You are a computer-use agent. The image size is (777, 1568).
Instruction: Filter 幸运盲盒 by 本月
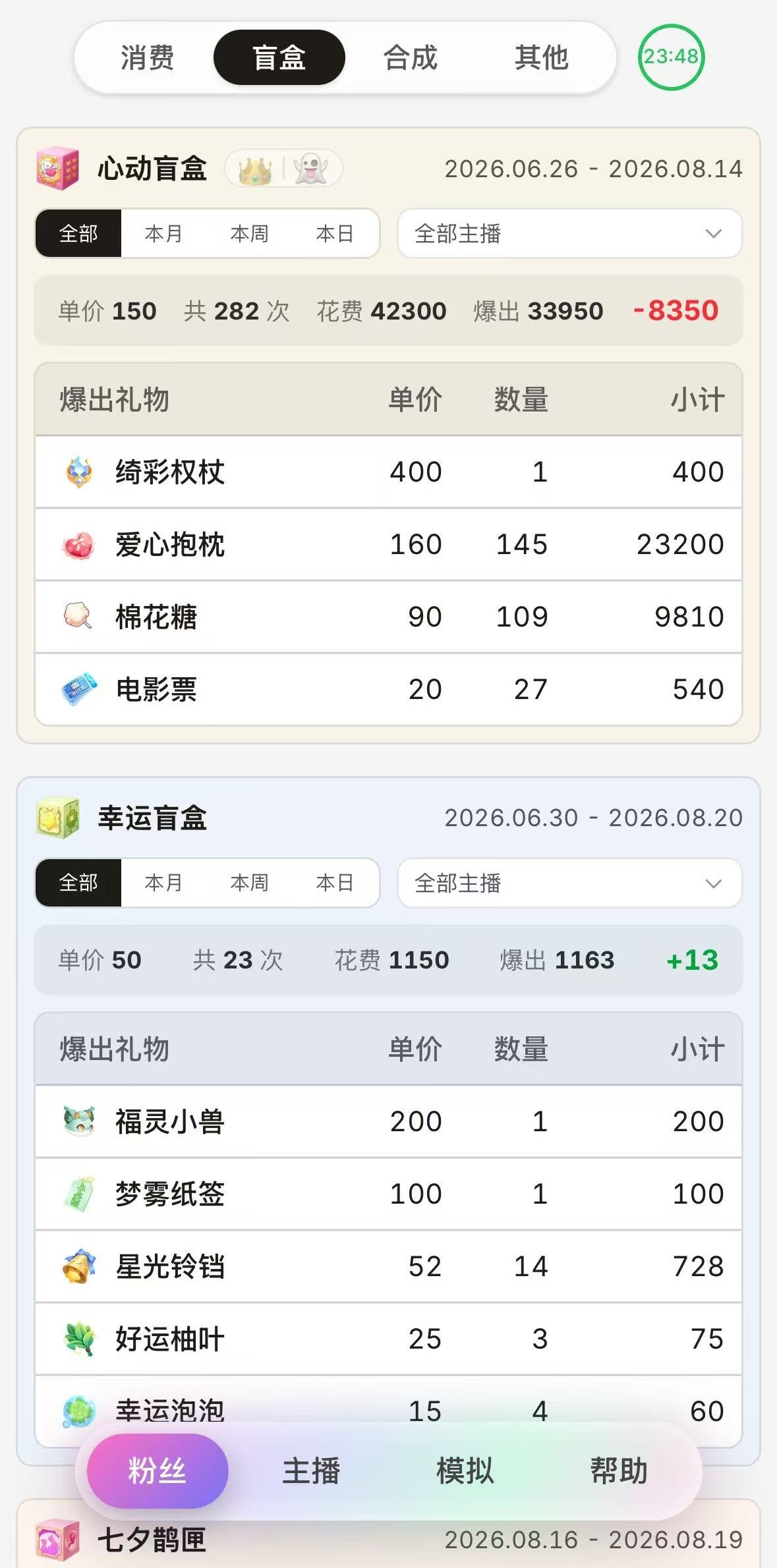(163, 883)
